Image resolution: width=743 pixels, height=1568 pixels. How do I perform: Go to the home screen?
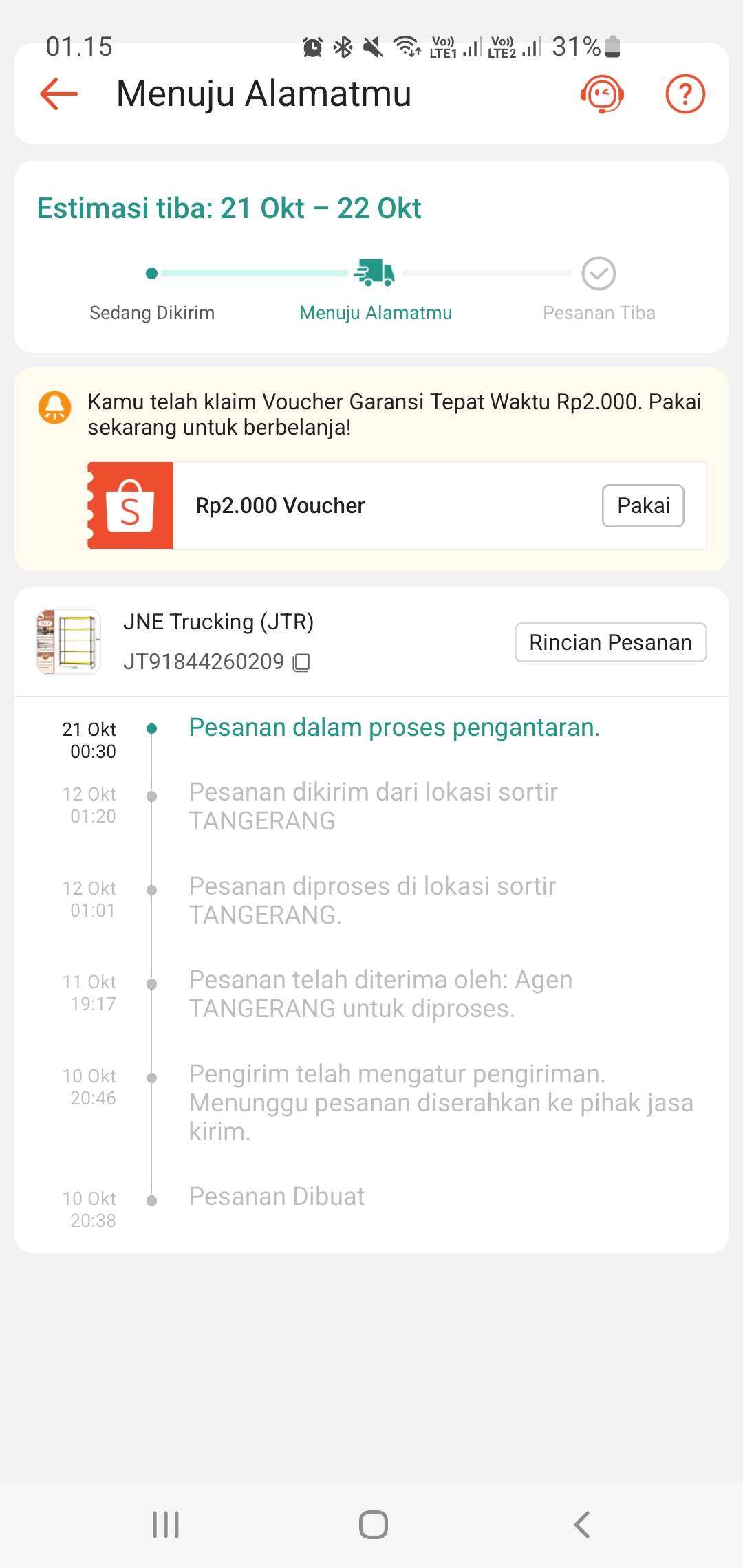pos(373,1525)
